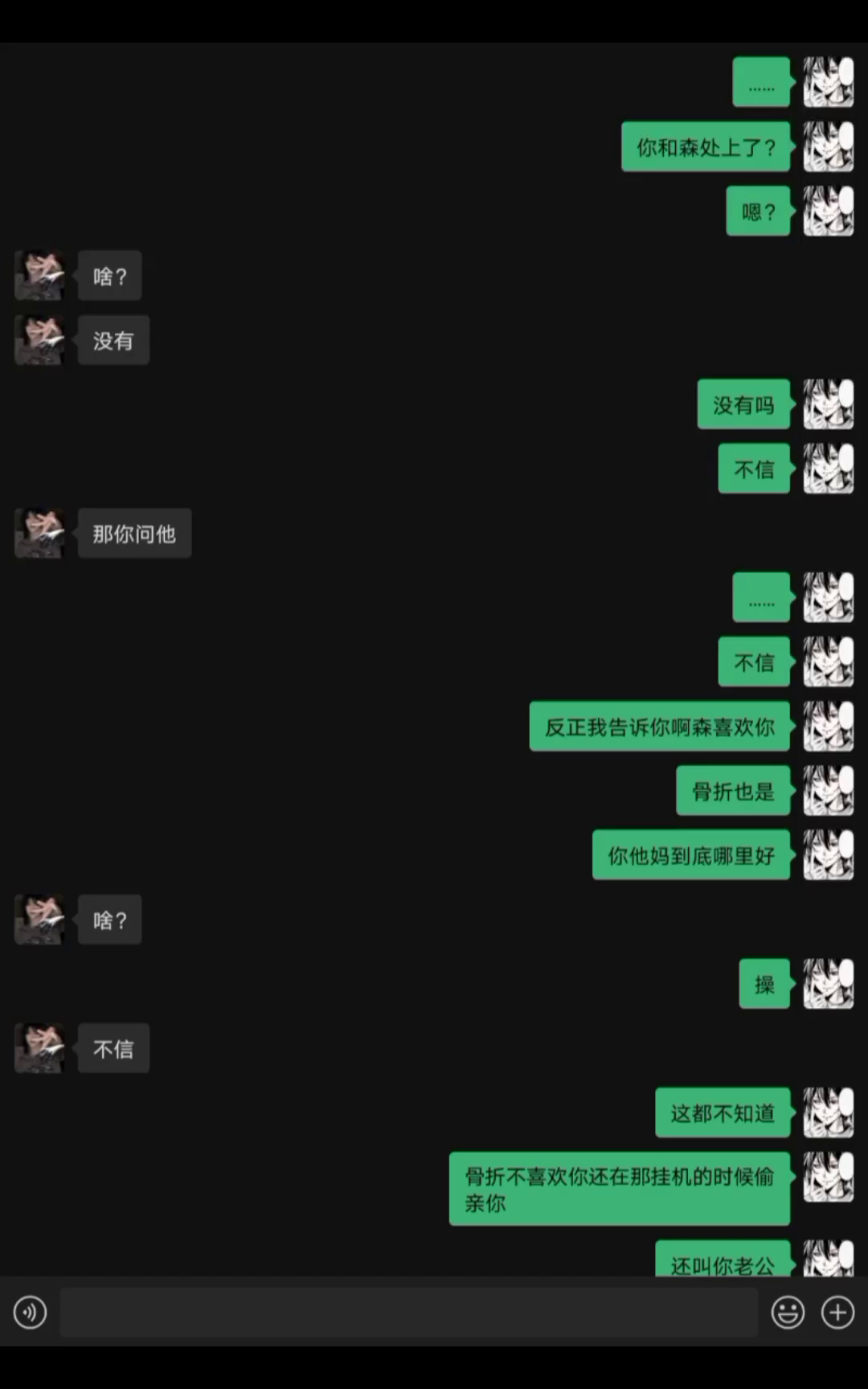Open the plus attachments menu
The height and width of the screenshot is (1389, 868).
click(837, 1313)
